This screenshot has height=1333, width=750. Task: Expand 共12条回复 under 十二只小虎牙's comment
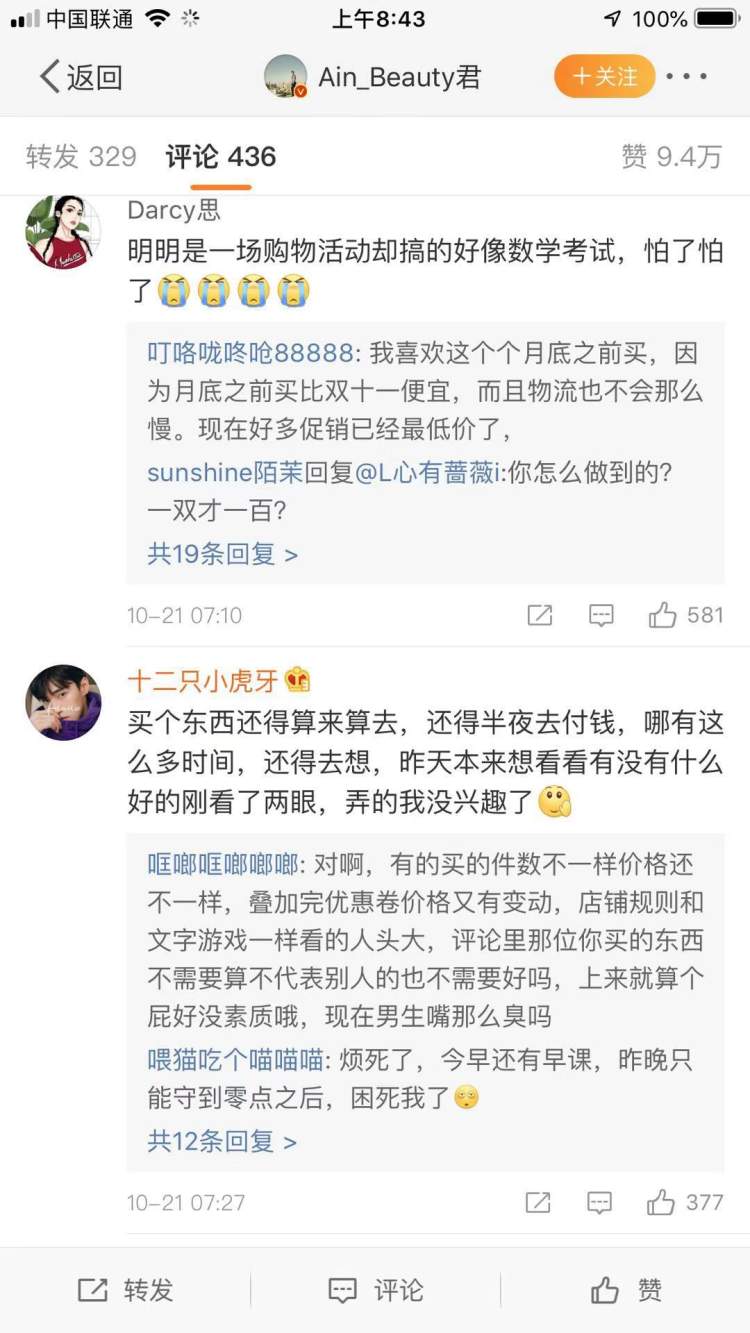point(222,1141)
